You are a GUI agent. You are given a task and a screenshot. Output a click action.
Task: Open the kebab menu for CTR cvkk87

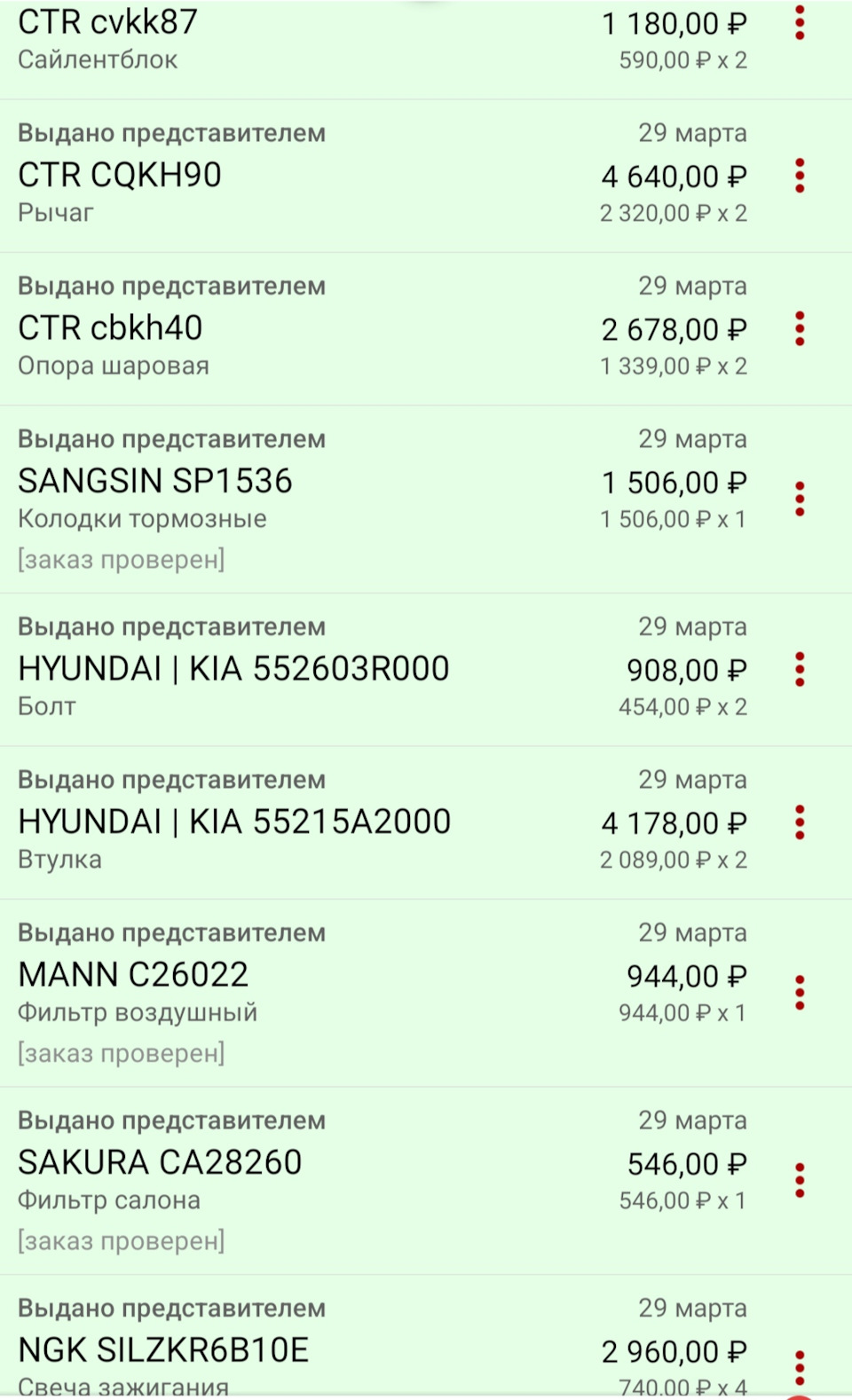tap(798, 24)
